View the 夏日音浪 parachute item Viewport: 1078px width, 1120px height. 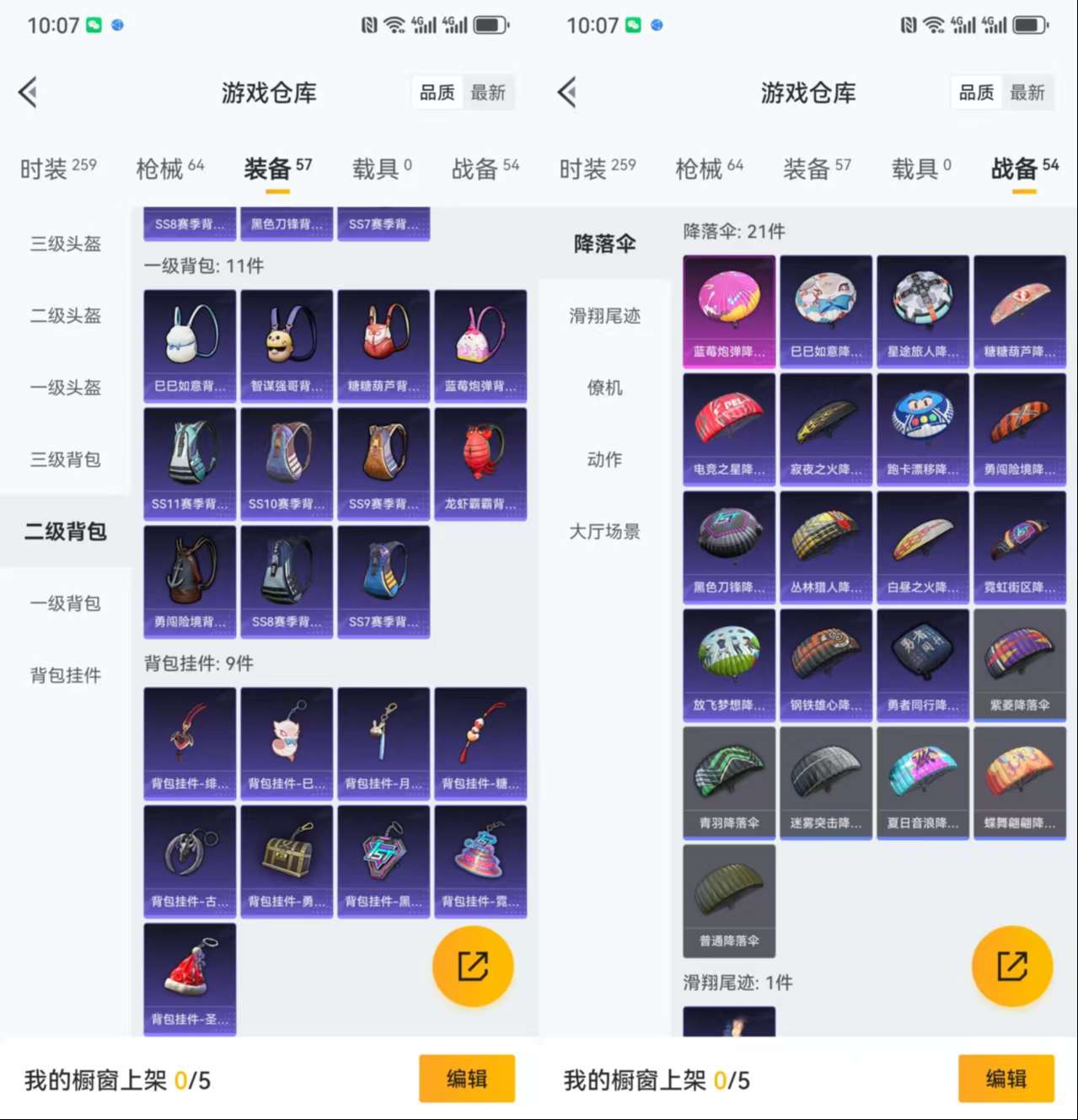(x=923, y=782)
